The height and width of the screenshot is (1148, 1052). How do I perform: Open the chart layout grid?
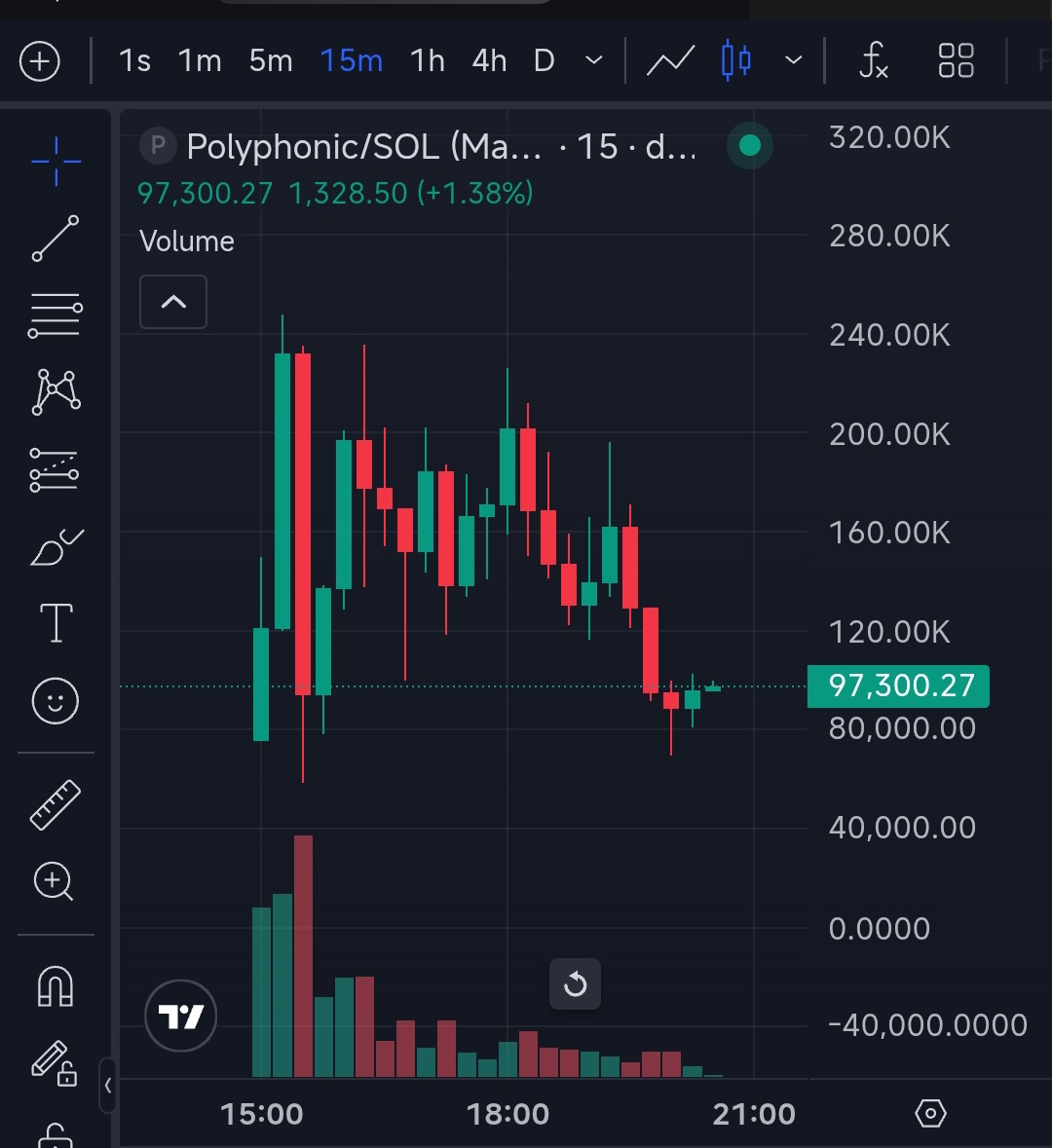point(956,61)
